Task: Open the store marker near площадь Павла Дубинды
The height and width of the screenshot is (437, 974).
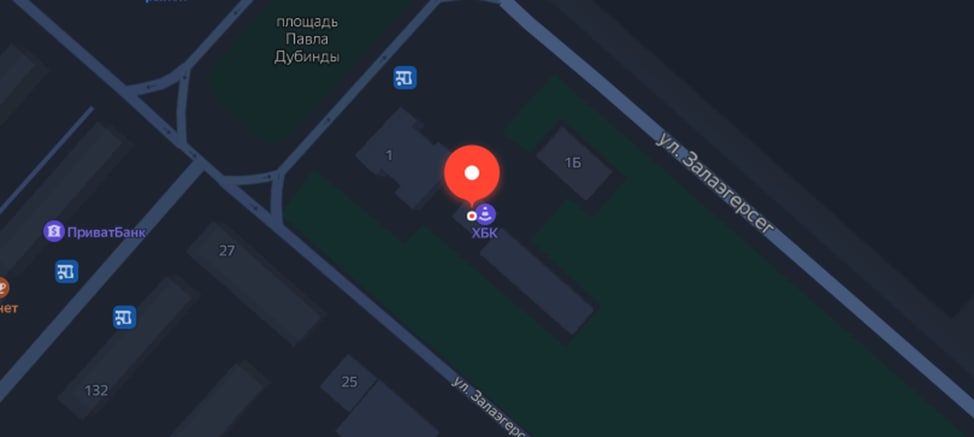Action: pyautogui.click(x=405, y=77)
